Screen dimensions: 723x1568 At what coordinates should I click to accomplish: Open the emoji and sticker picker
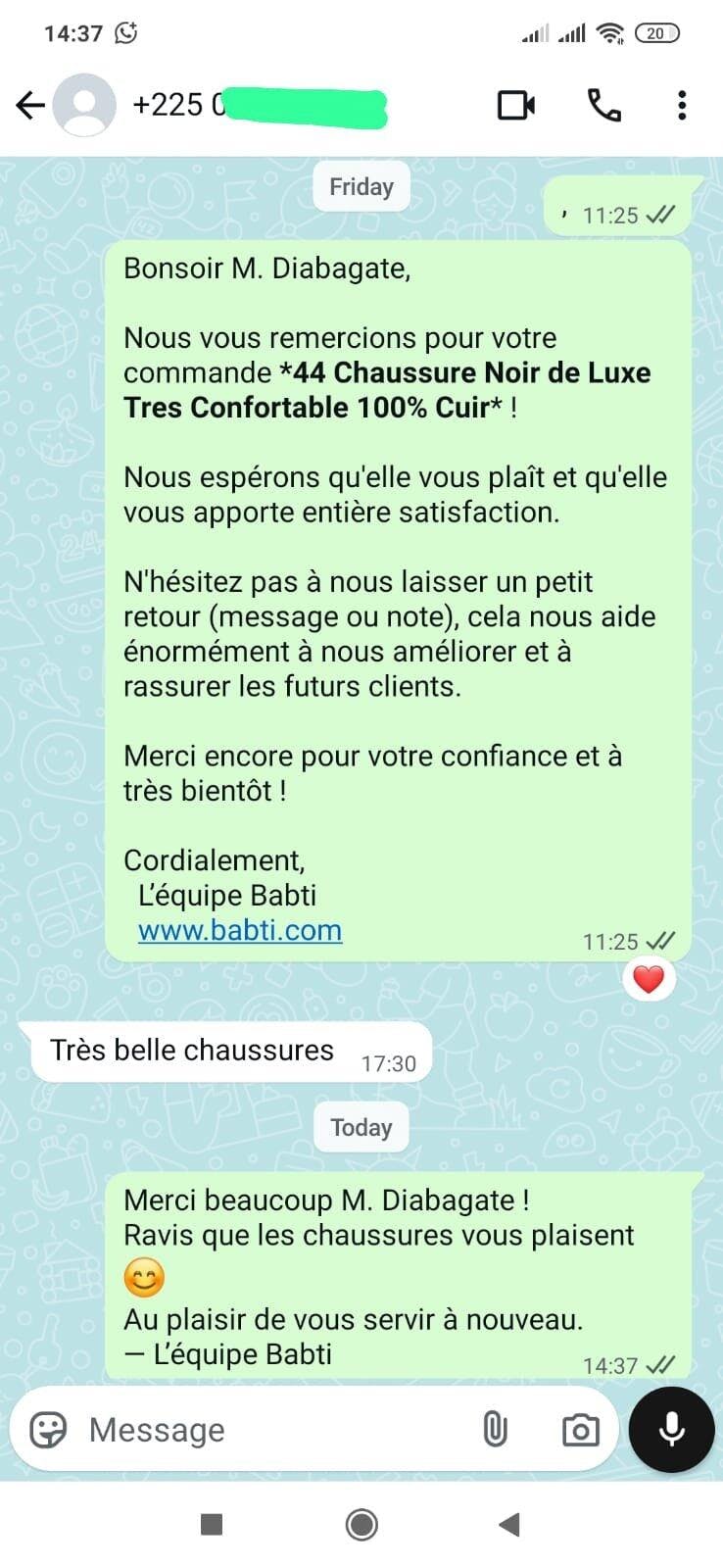pyautogui.click(x=48, y=1430)
